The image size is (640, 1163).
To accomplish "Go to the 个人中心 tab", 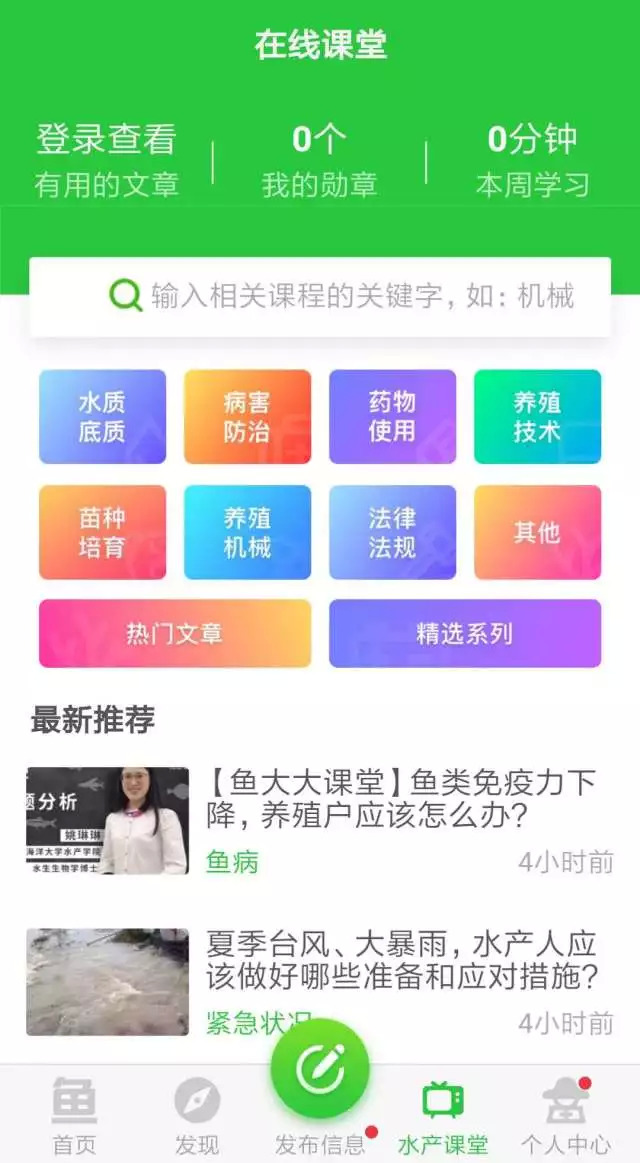I will tap(565, 1115).
